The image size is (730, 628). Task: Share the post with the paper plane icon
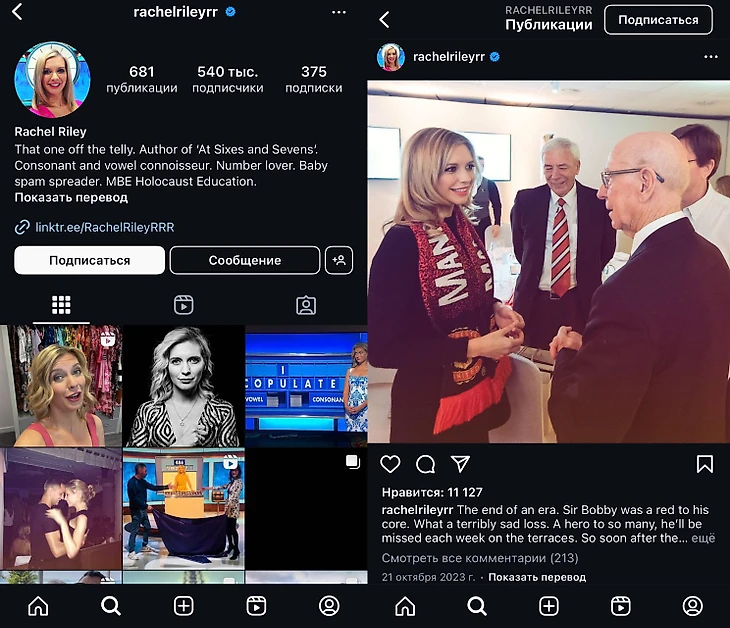[460, 464]
